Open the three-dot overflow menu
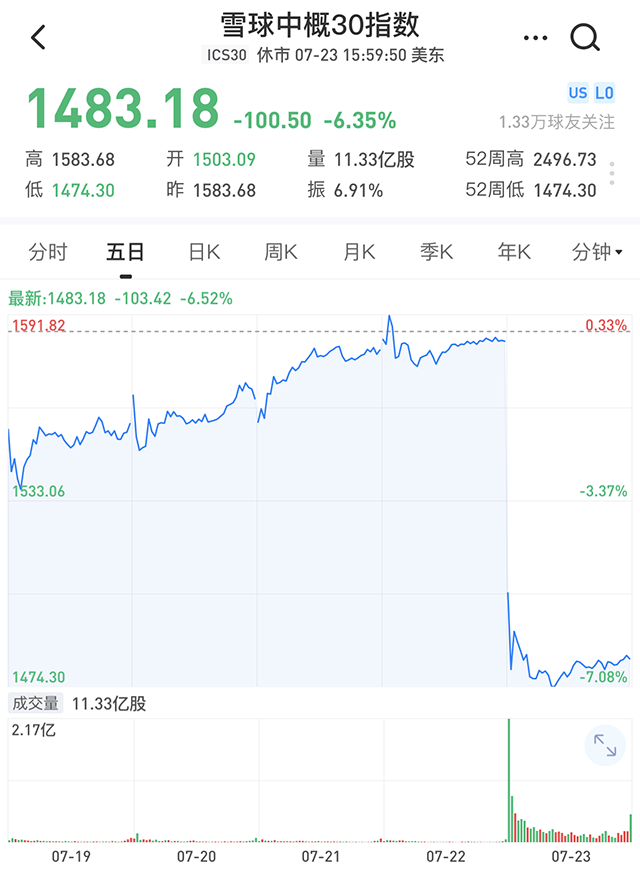The height and width of the screenshot is (870, 640). pos(536,38)
